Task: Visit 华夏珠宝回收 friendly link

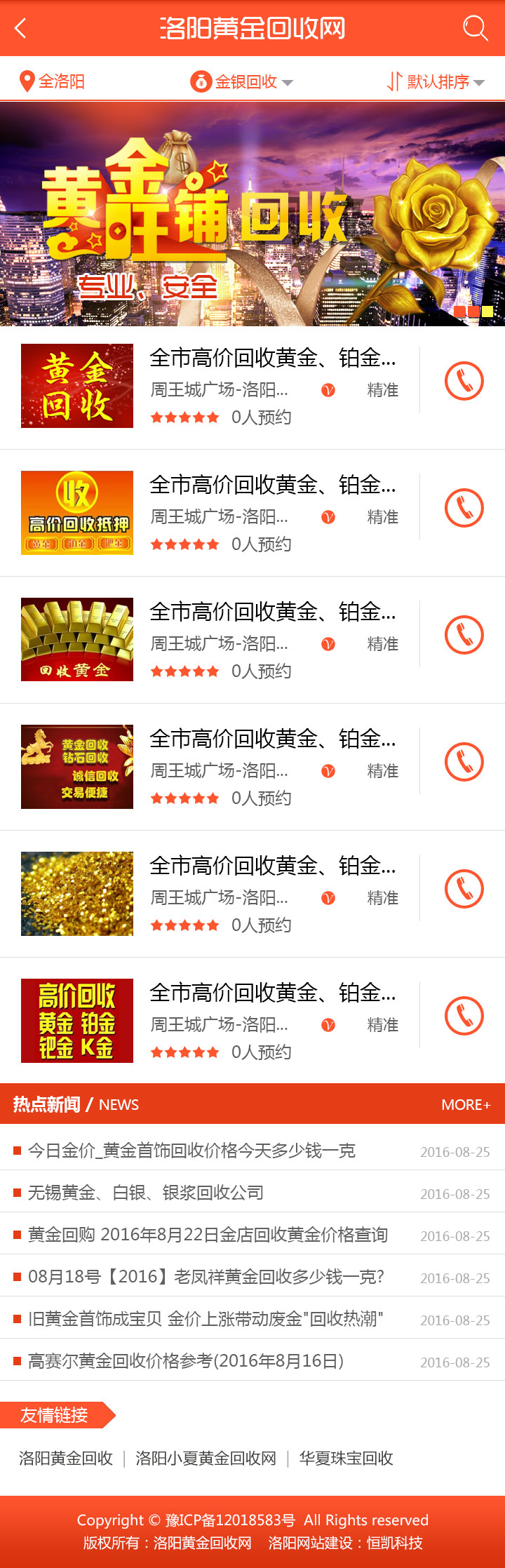Action: pyautogui.click(x=346, y=1459)
